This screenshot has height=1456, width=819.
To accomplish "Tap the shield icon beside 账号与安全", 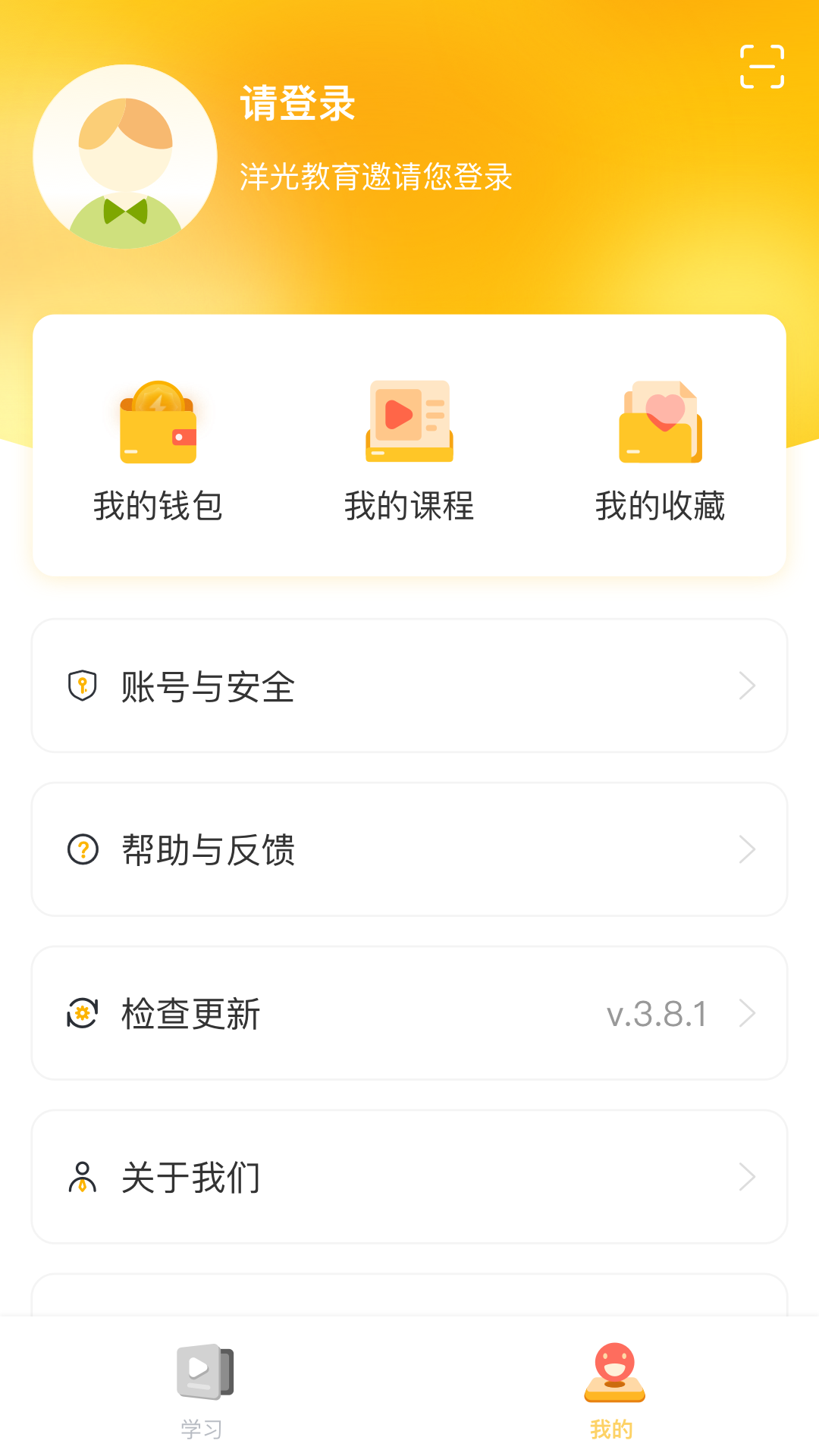I will click(x=83, y=686).
